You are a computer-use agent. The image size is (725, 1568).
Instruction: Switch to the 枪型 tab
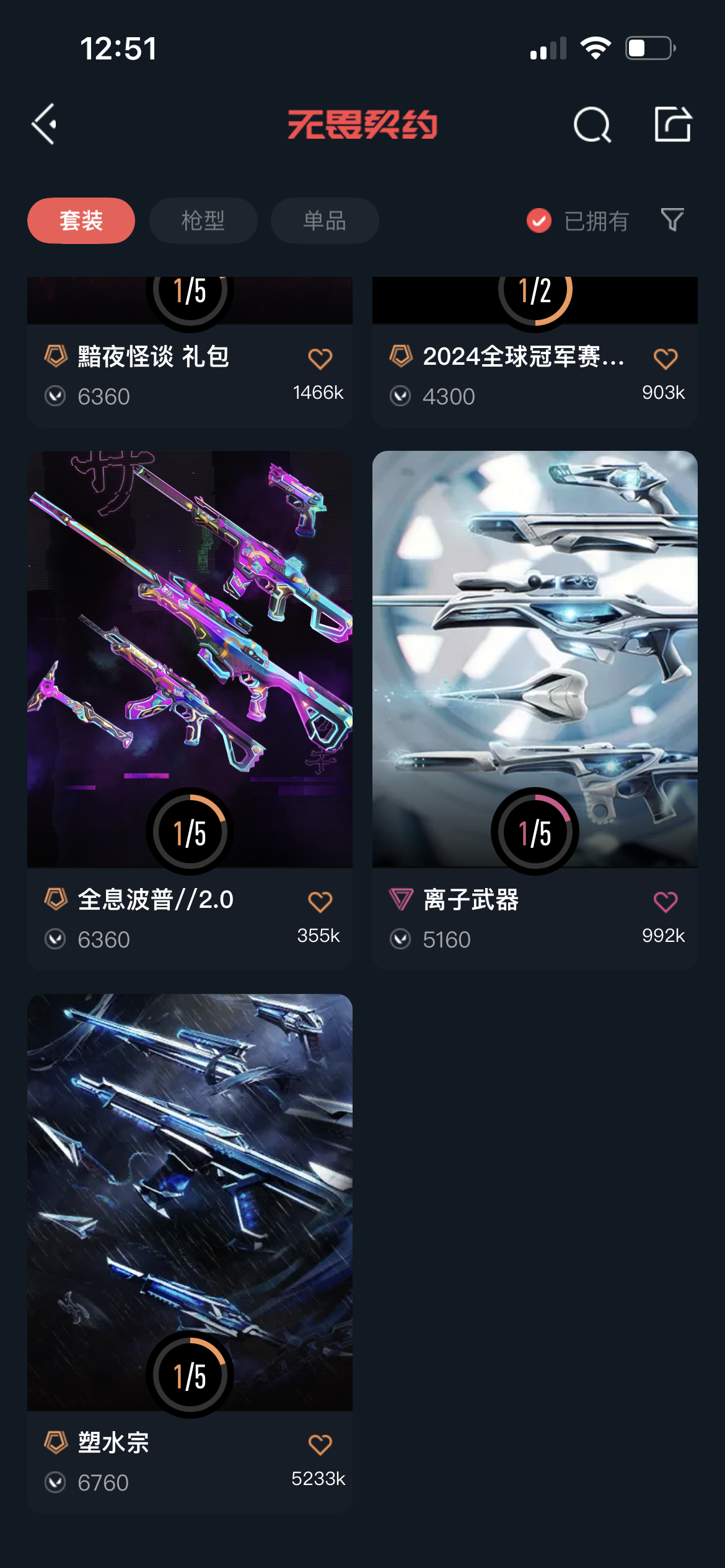point(203,220)
